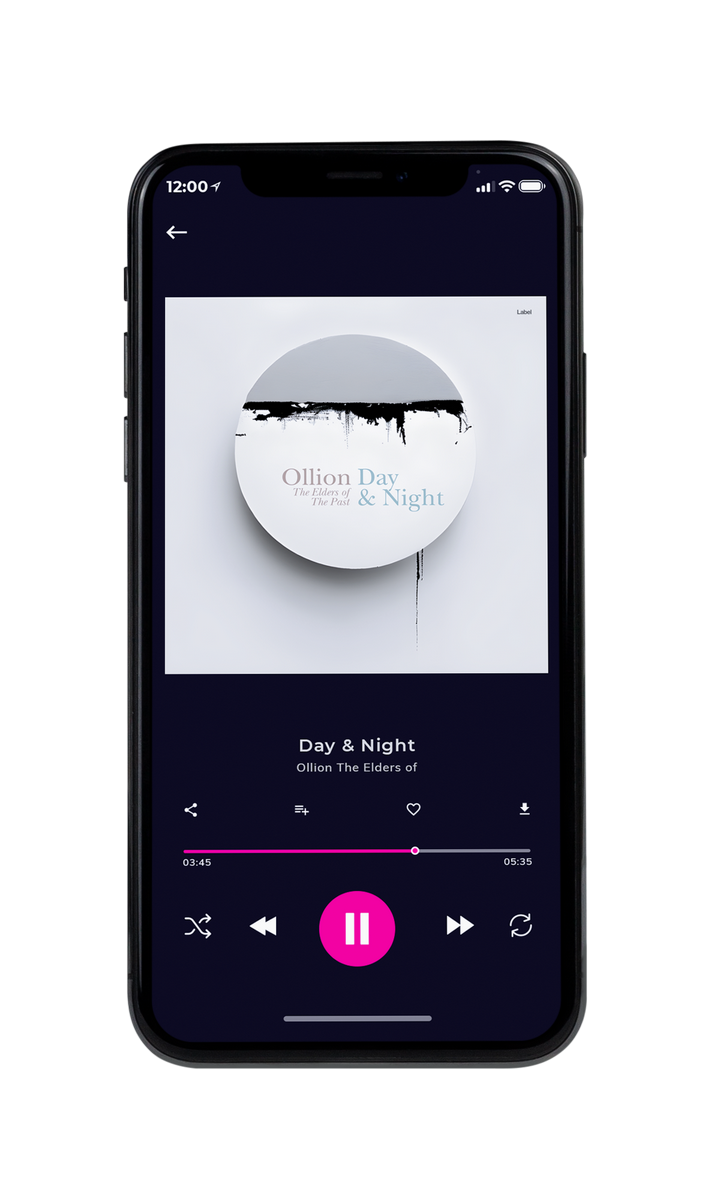Add this track to a playlist

coord(301,810)
